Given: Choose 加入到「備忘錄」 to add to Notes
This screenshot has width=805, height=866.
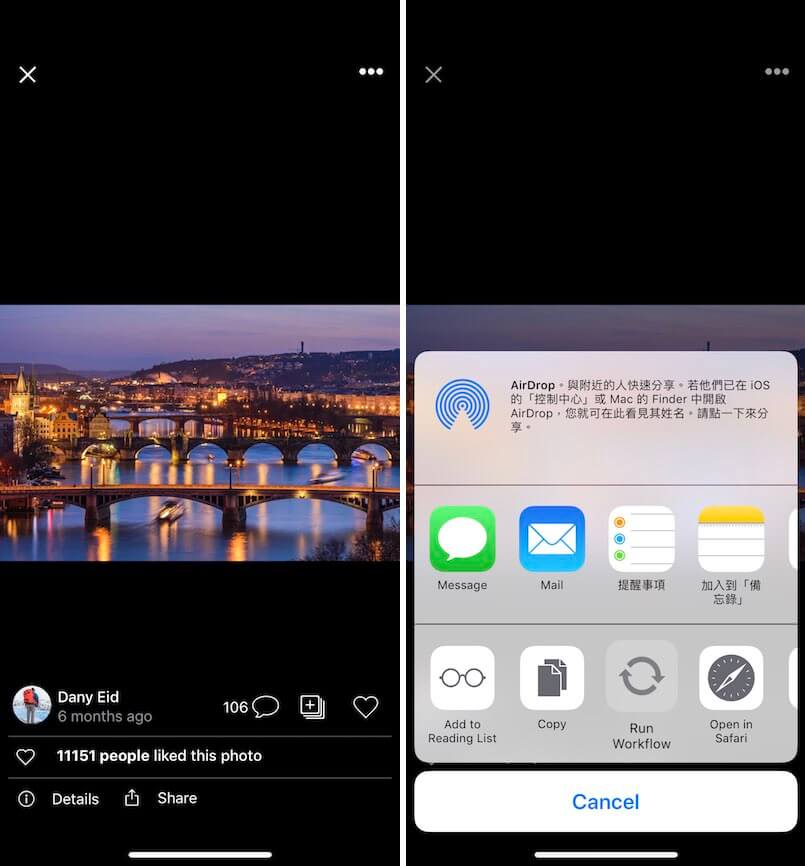Looking at the screenshot, I should (731, 540).
